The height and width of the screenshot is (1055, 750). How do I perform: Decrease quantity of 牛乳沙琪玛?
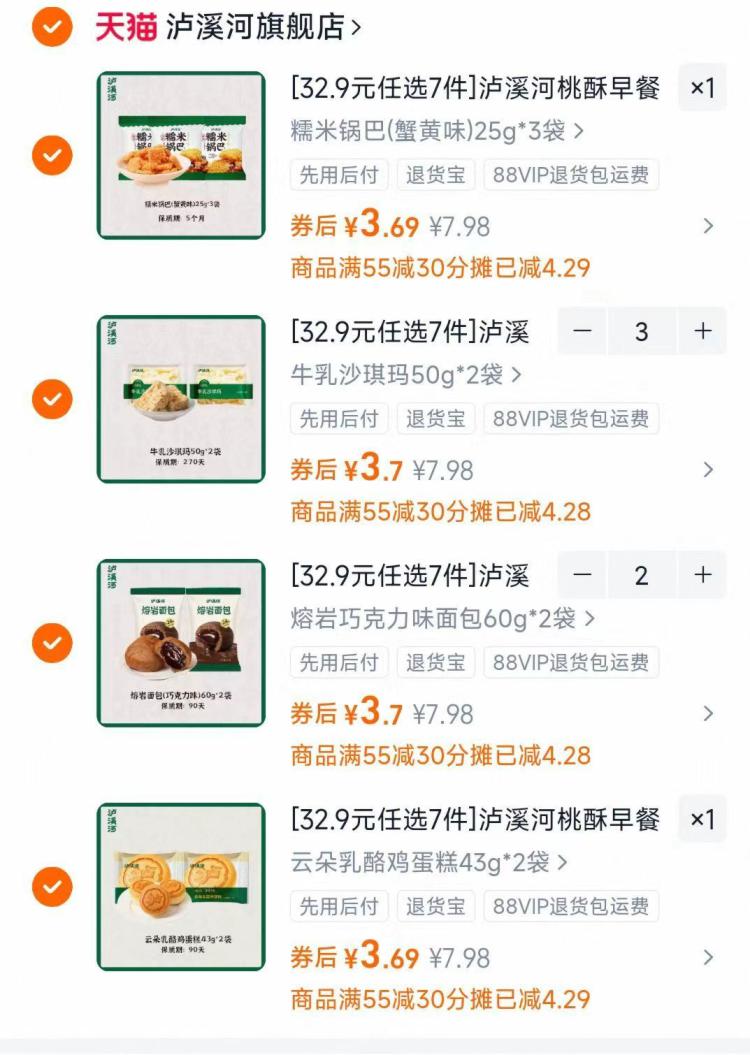coord(583,331)
